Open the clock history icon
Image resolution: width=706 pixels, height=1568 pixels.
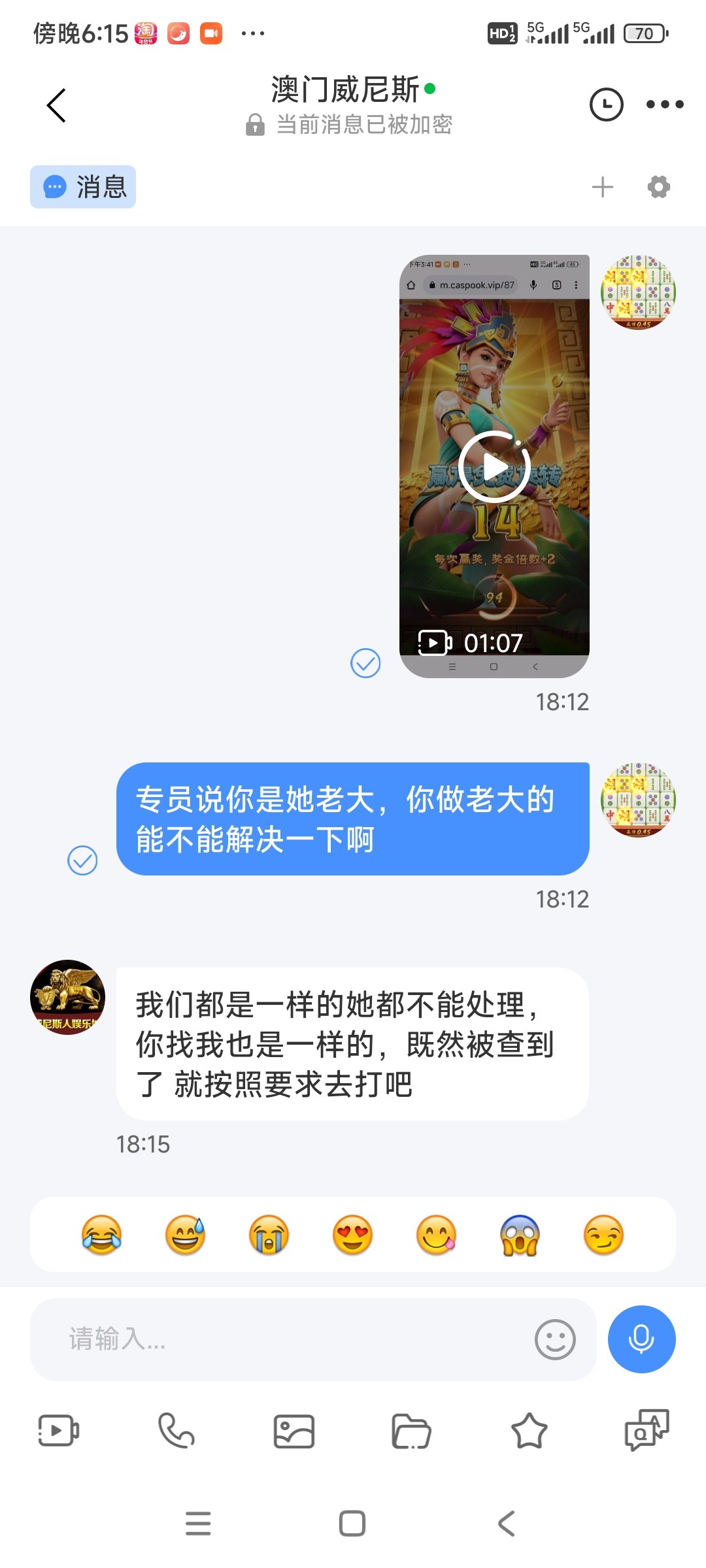[x=606, y=105]
